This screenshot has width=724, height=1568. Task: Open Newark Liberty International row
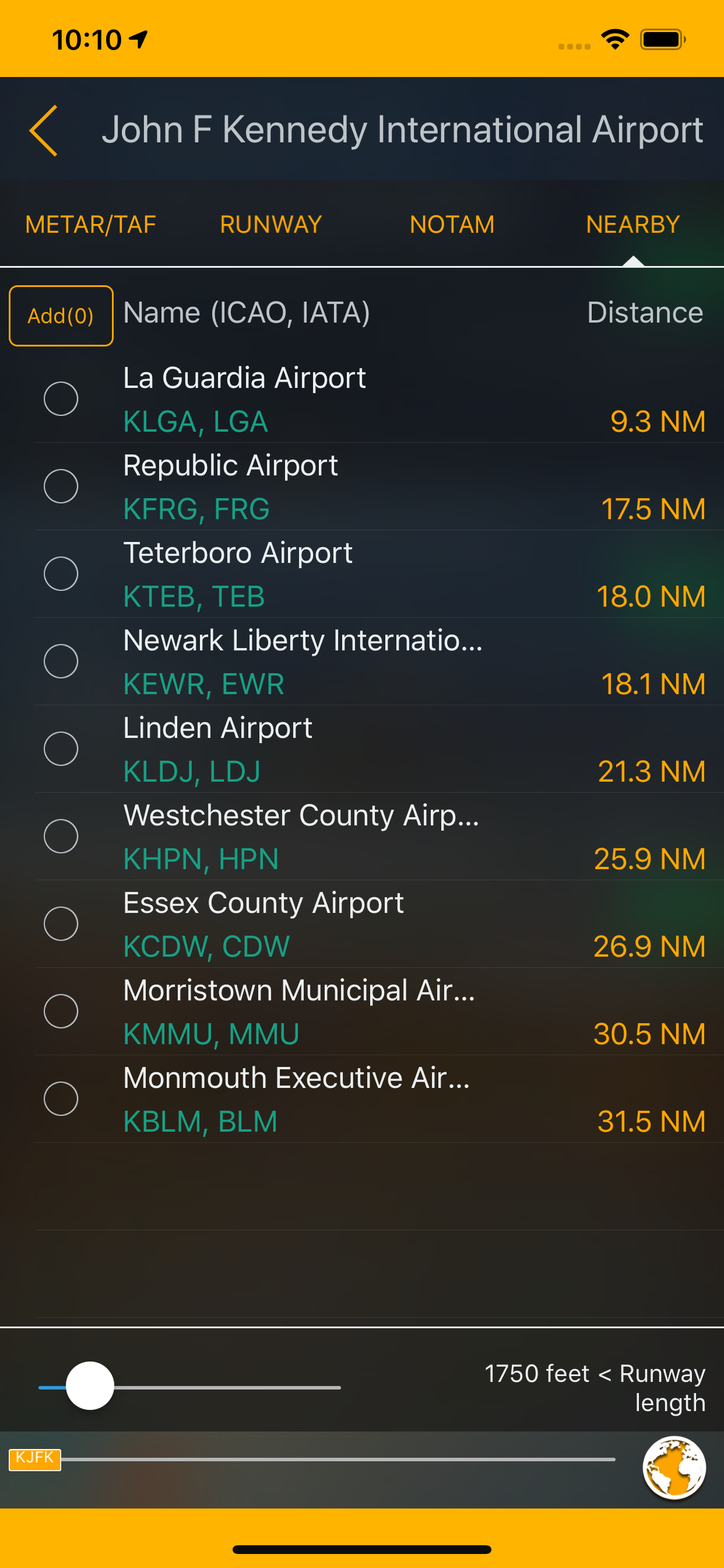point(378,661)
